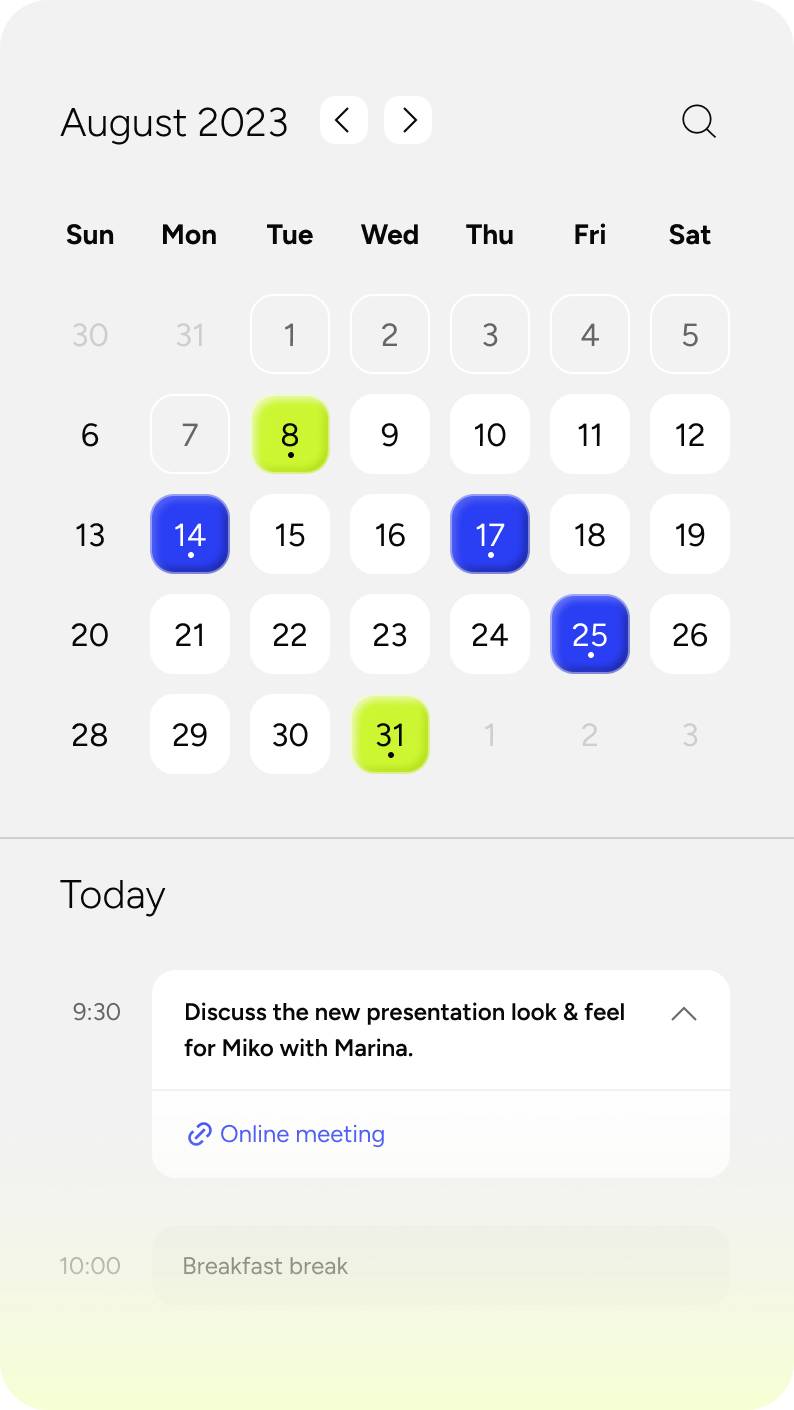Select the blue event date 14

(190, 535)
